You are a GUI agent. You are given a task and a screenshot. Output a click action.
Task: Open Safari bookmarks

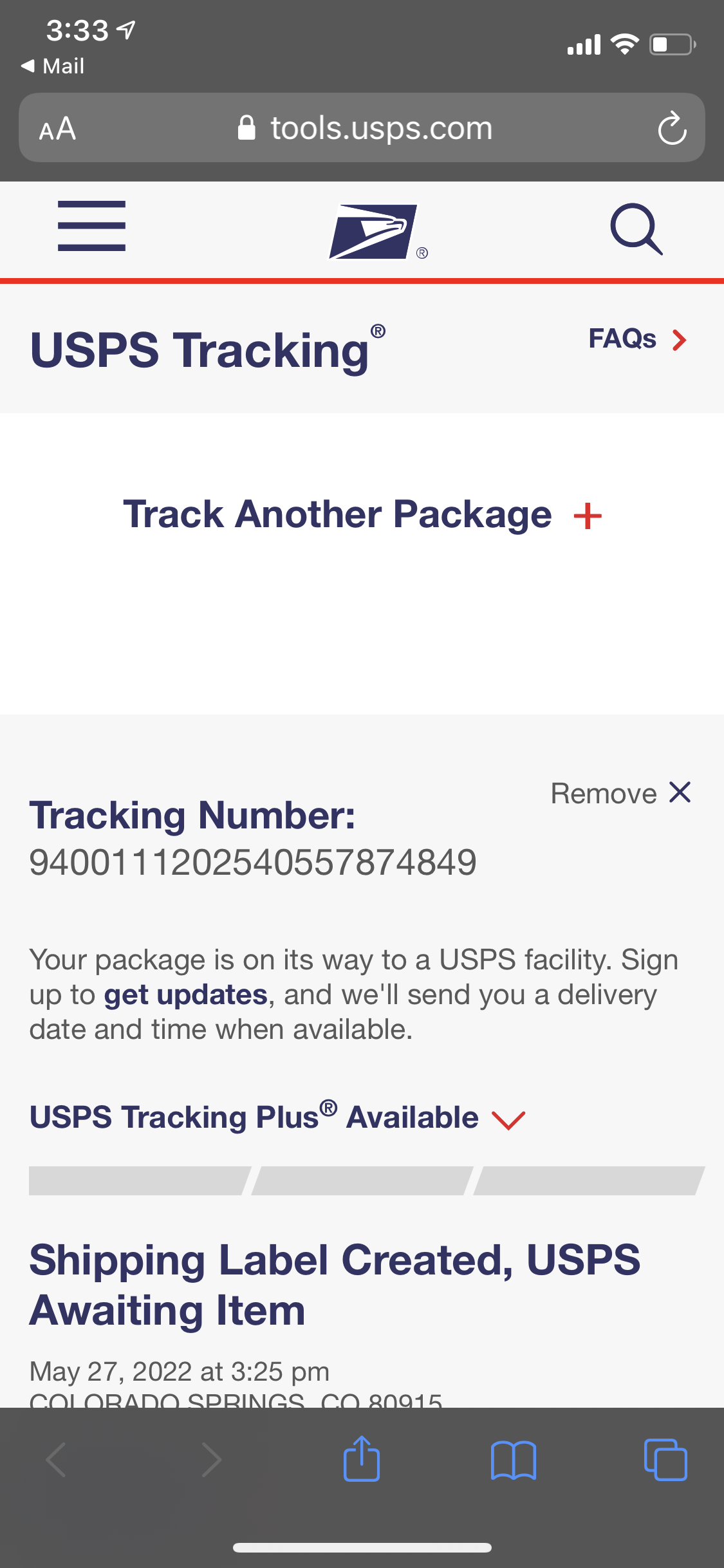pos(513,1460)
